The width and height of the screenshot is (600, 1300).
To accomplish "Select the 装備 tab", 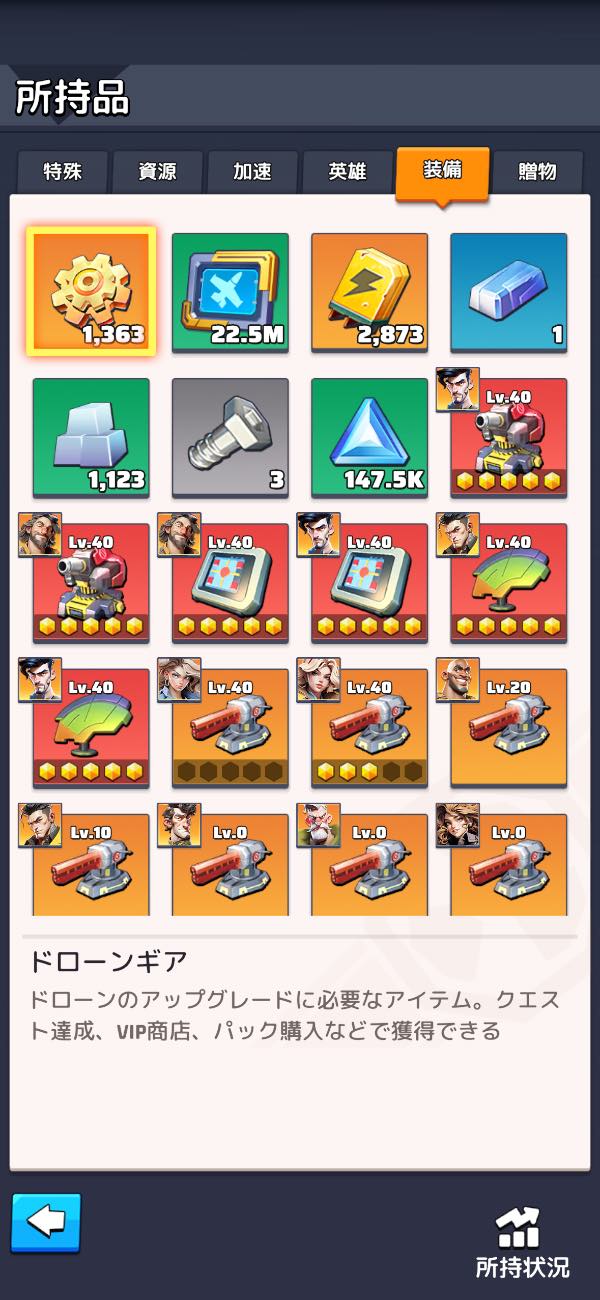I will pos(442,171).
